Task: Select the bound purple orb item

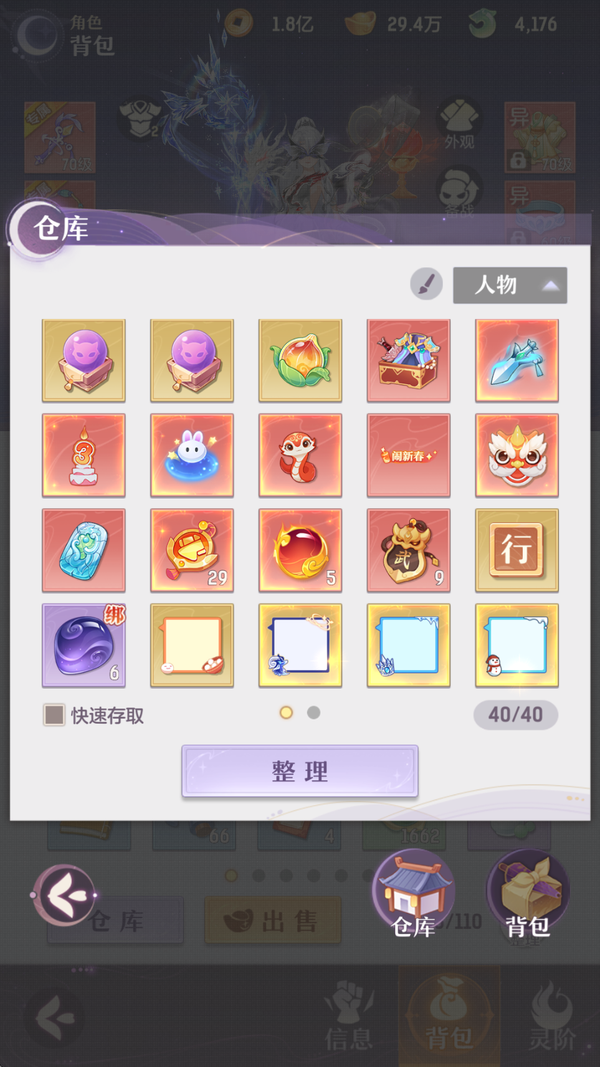Action: point(84,645)
